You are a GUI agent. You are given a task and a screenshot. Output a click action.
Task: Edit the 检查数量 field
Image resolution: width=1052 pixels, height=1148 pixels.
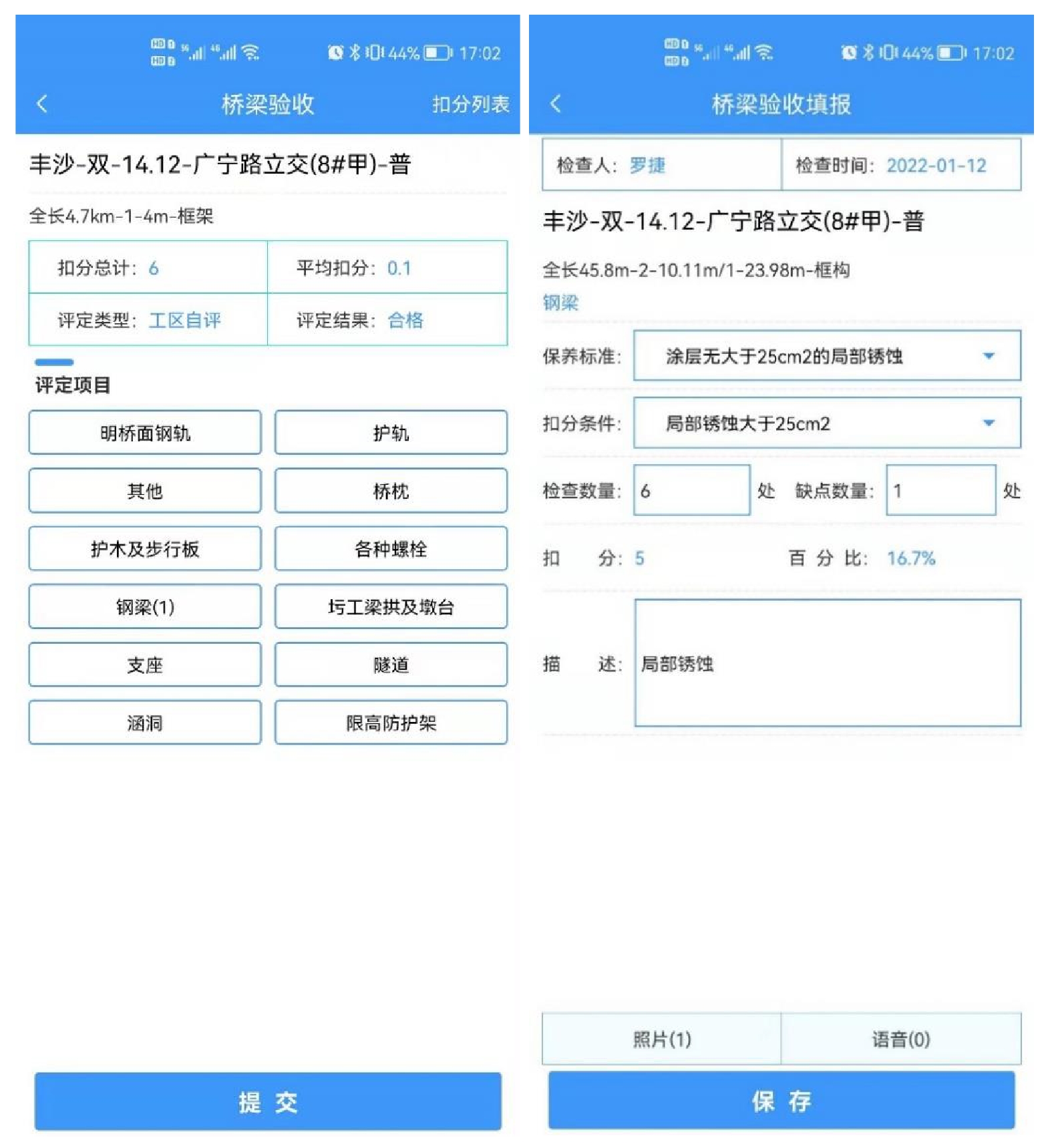691,491
